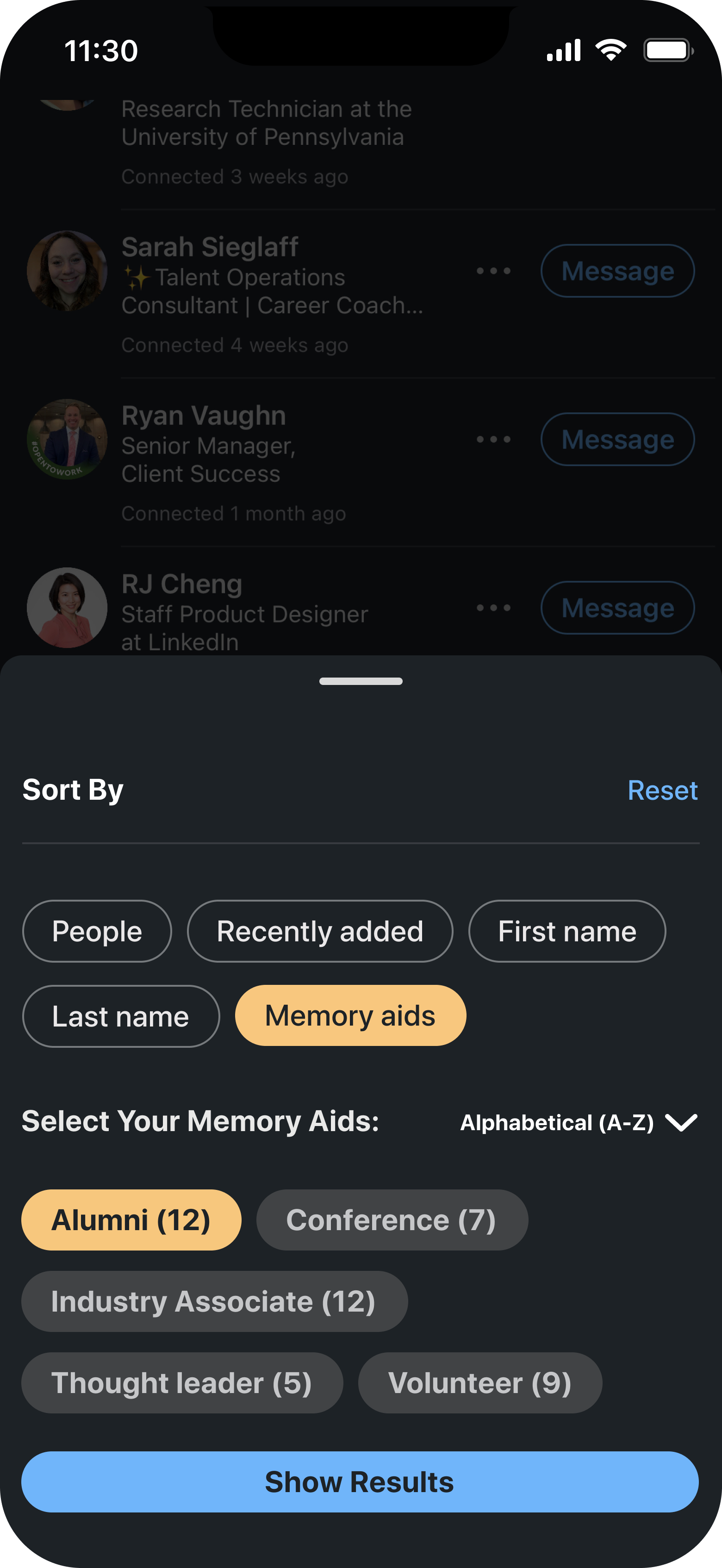722x1568 pixels.
Task: Select the Conference (7) memory aid
Action: point(392,1220)
